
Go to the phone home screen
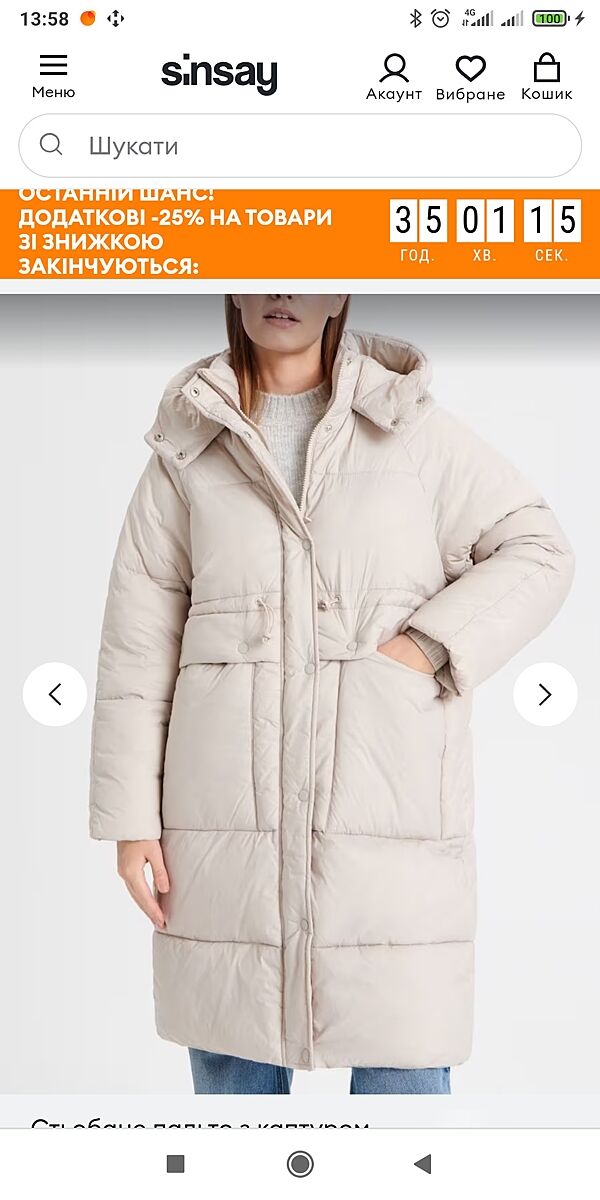(x=300, y=1163)
